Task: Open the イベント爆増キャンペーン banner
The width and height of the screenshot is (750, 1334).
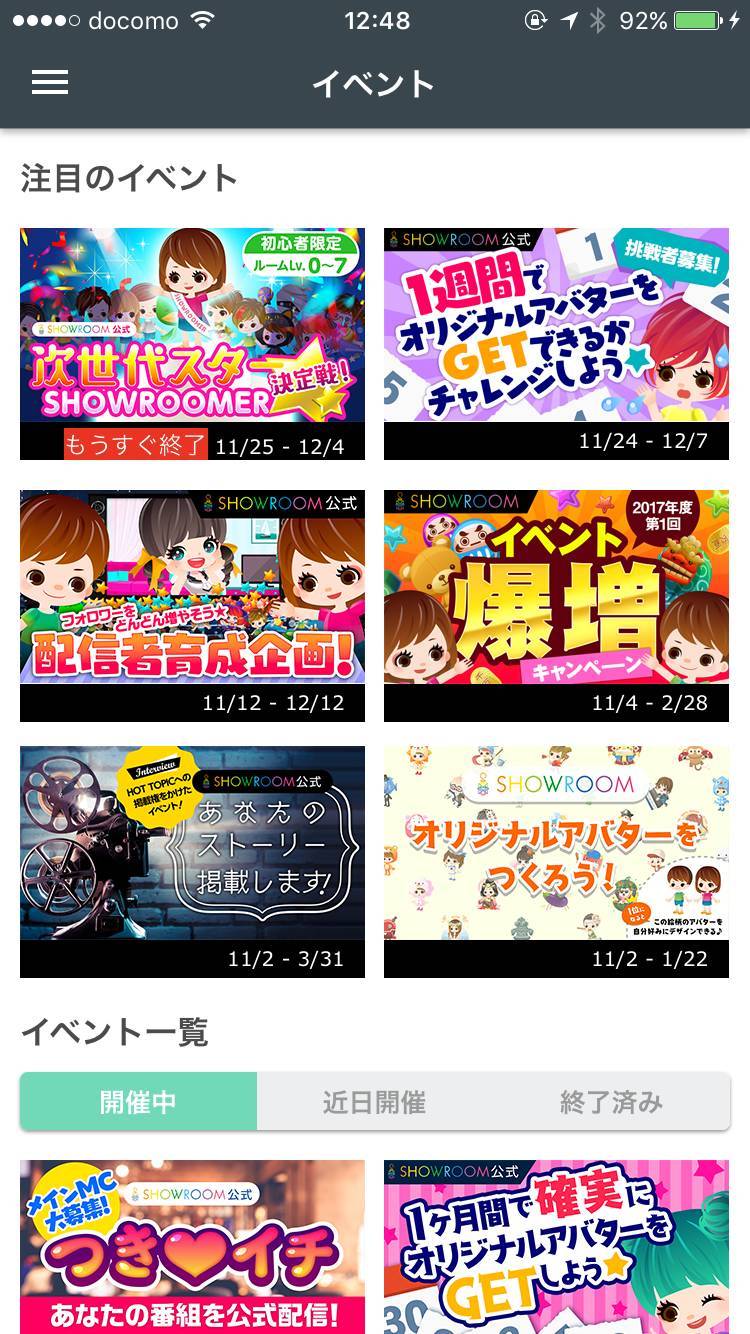Action: (556, 588)
